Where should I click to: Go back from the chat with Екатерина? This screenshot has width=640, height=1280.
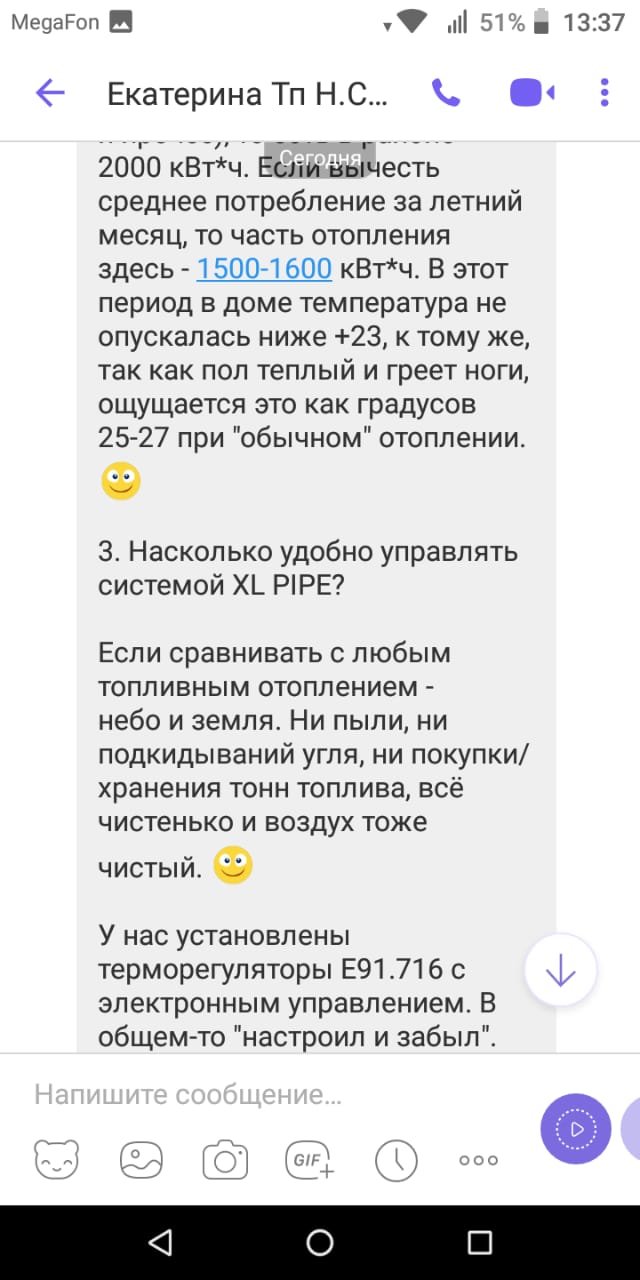tap(49, 94)
